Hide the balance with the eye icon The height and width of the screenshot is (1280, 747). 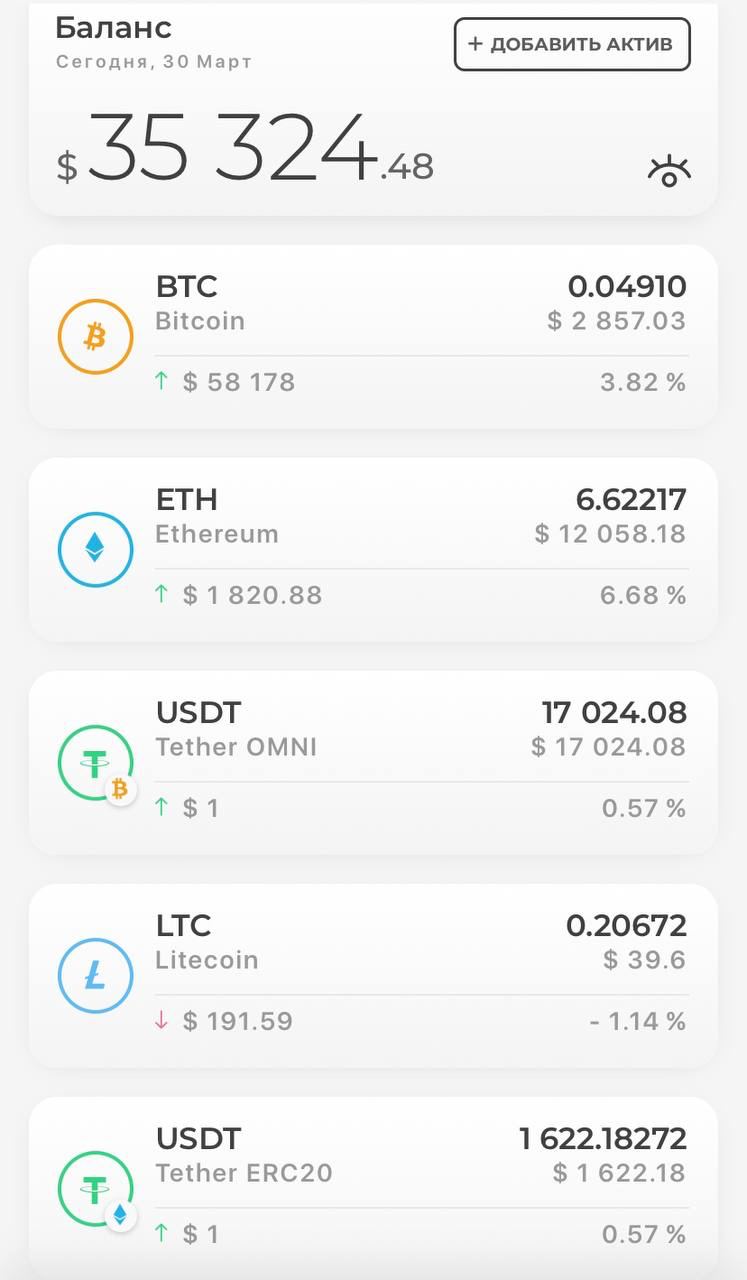point(669,171)
